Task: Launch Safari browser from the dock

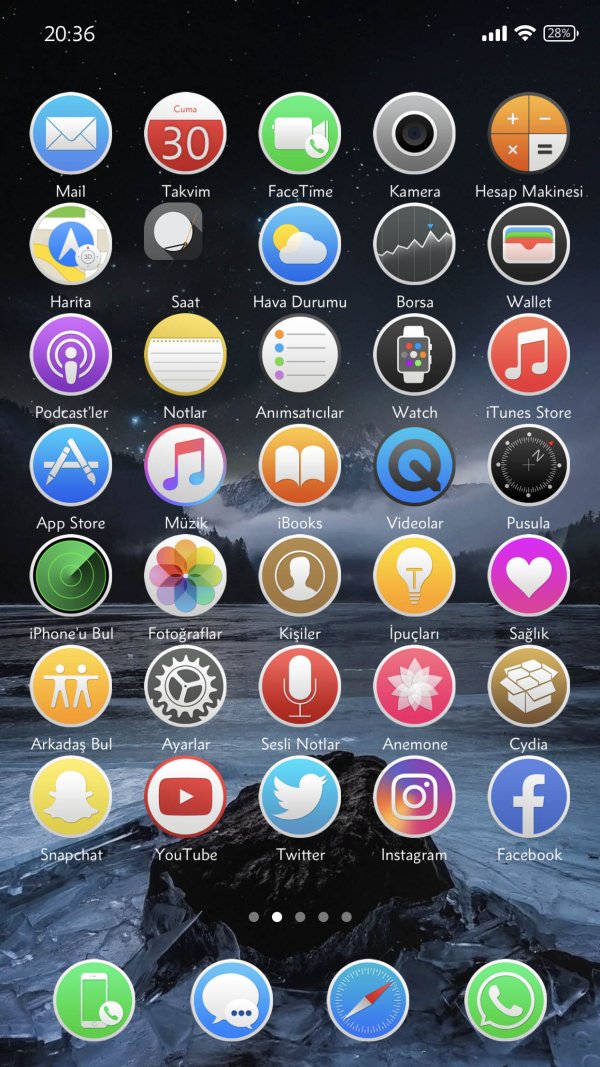Action: (x=368, y=1000)
